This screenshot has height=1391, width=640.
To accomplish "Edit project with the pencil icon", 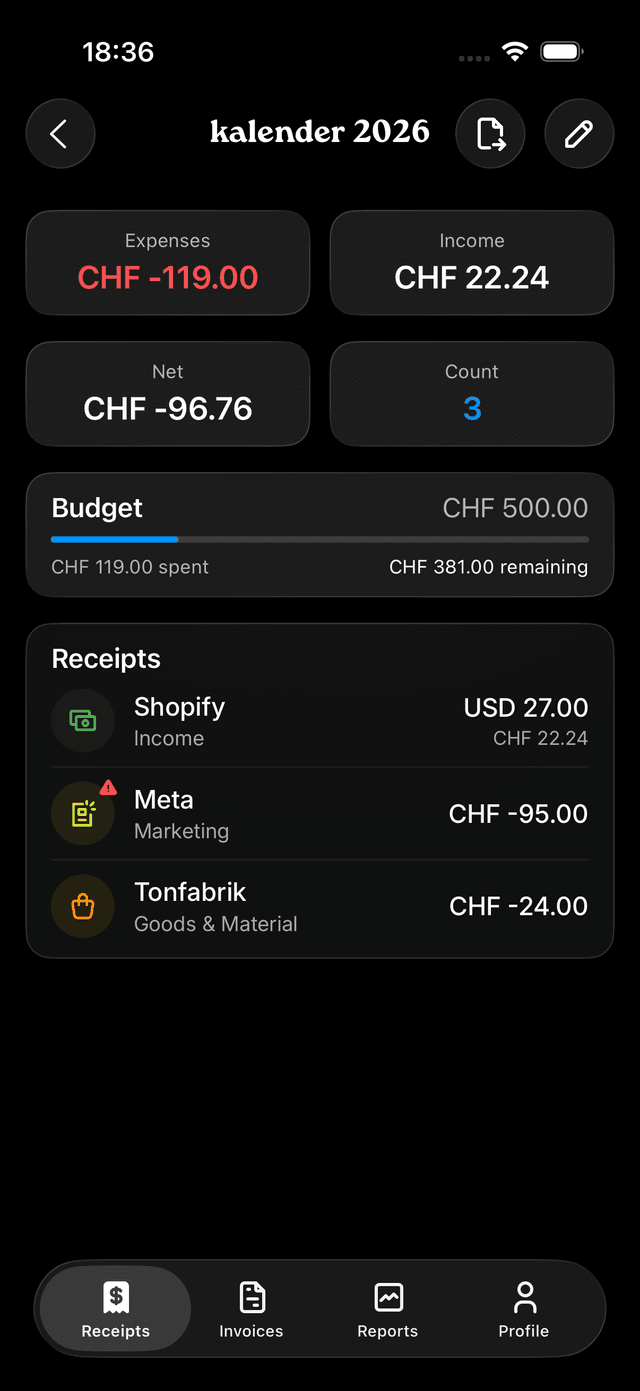I will click(x=579, y=134).
